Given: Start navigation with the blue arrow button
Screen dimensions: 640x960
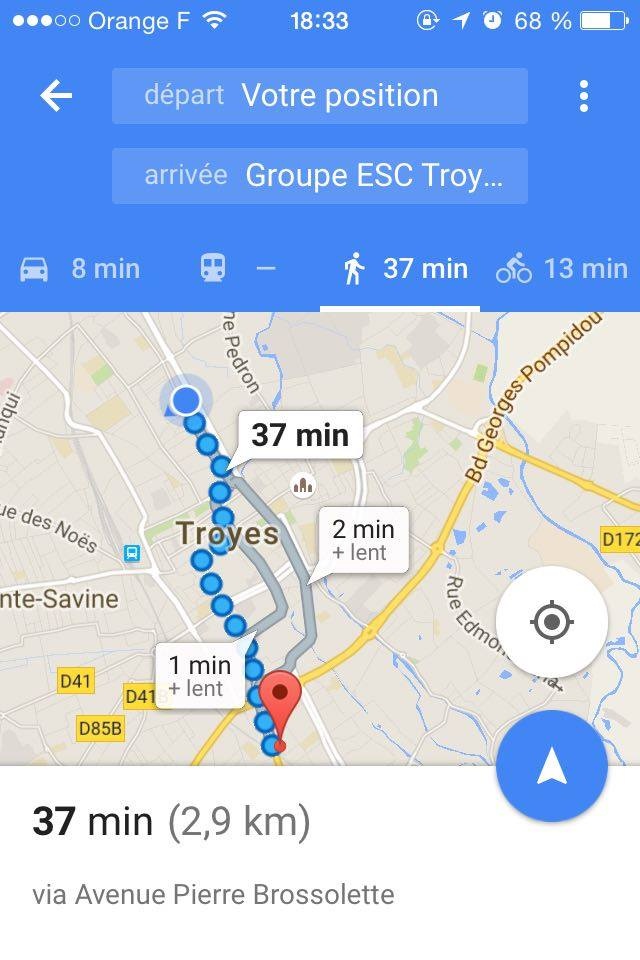Looking at the screenshot, I should click(551, 766).
